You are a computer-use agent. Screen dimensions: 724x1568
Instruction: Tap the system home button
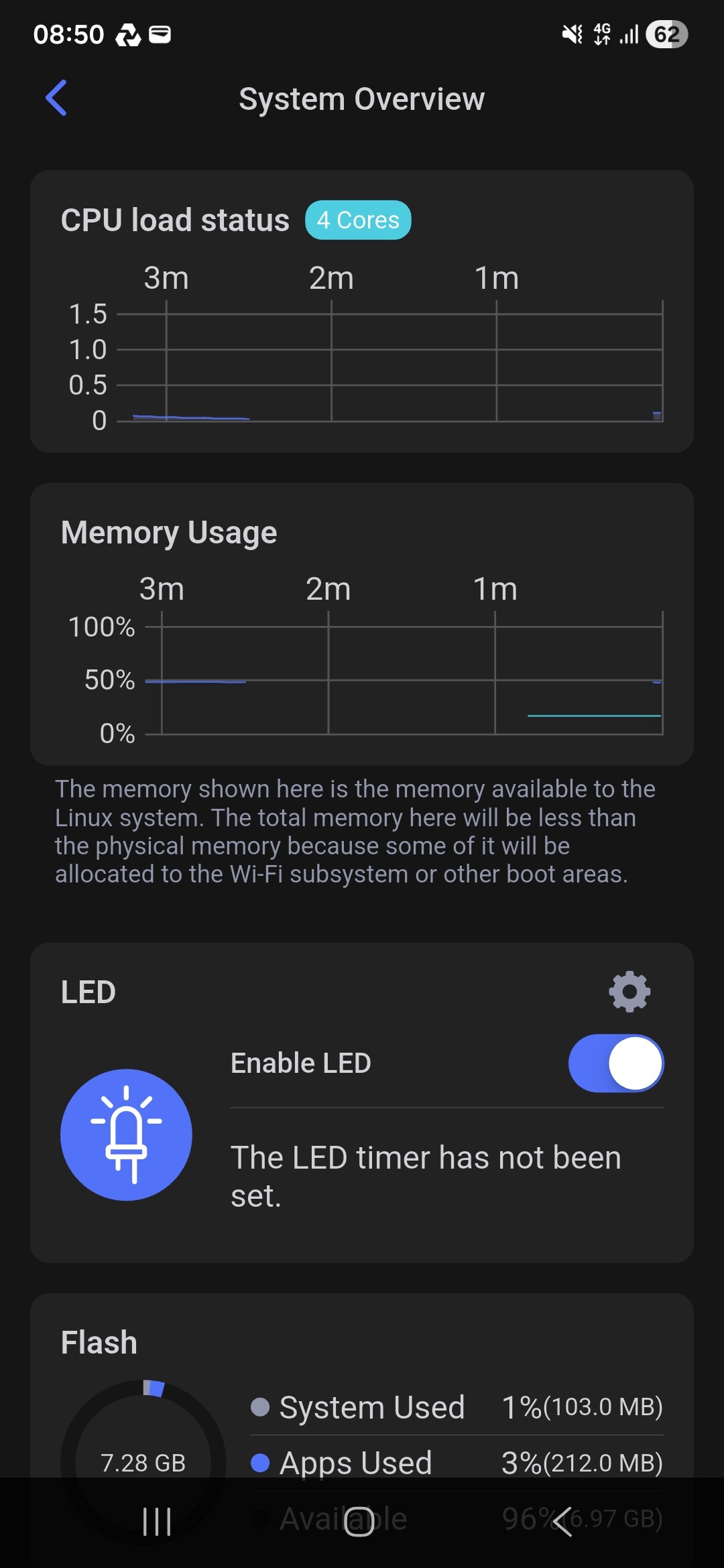tap(359, 1521)
